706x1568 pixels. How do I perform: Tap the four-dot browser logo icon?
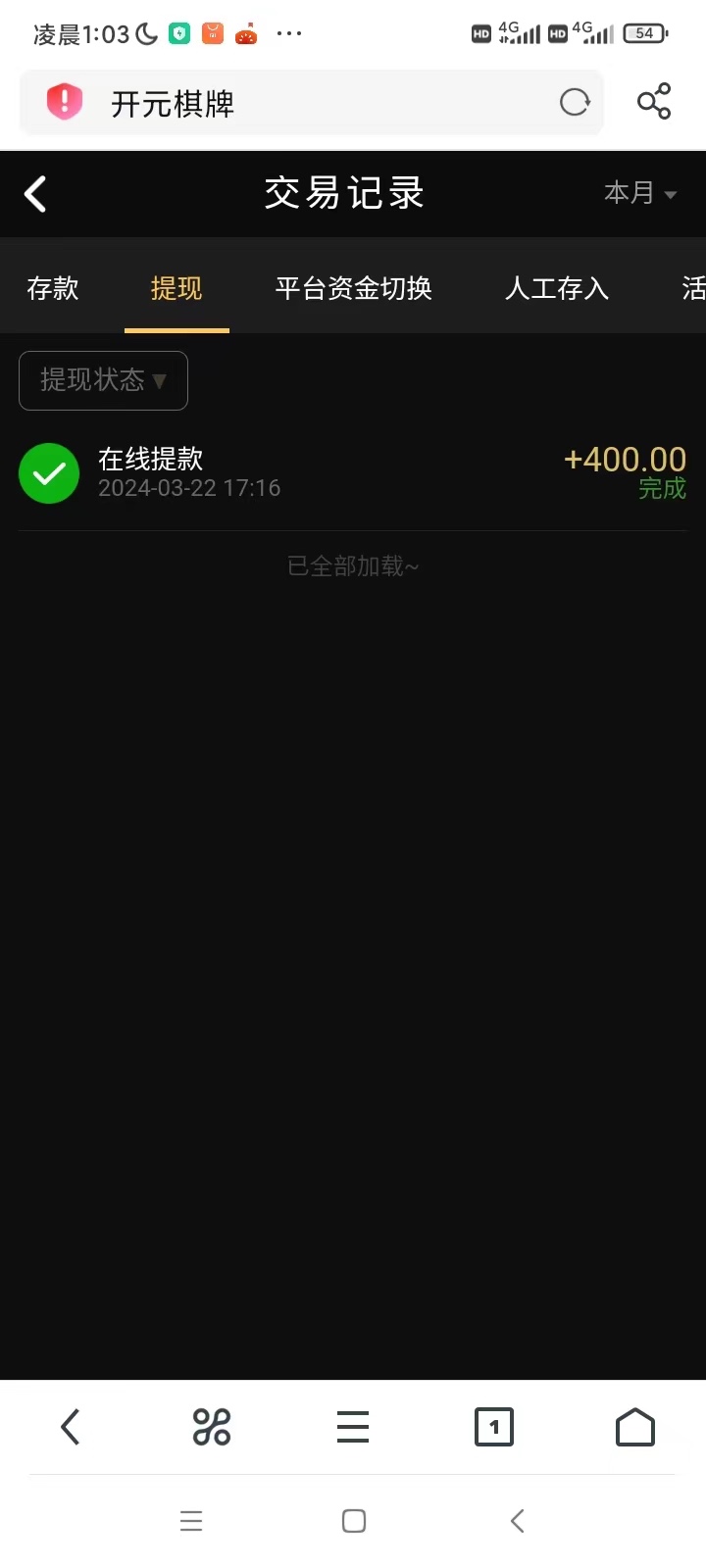[x=211, y=1427]
